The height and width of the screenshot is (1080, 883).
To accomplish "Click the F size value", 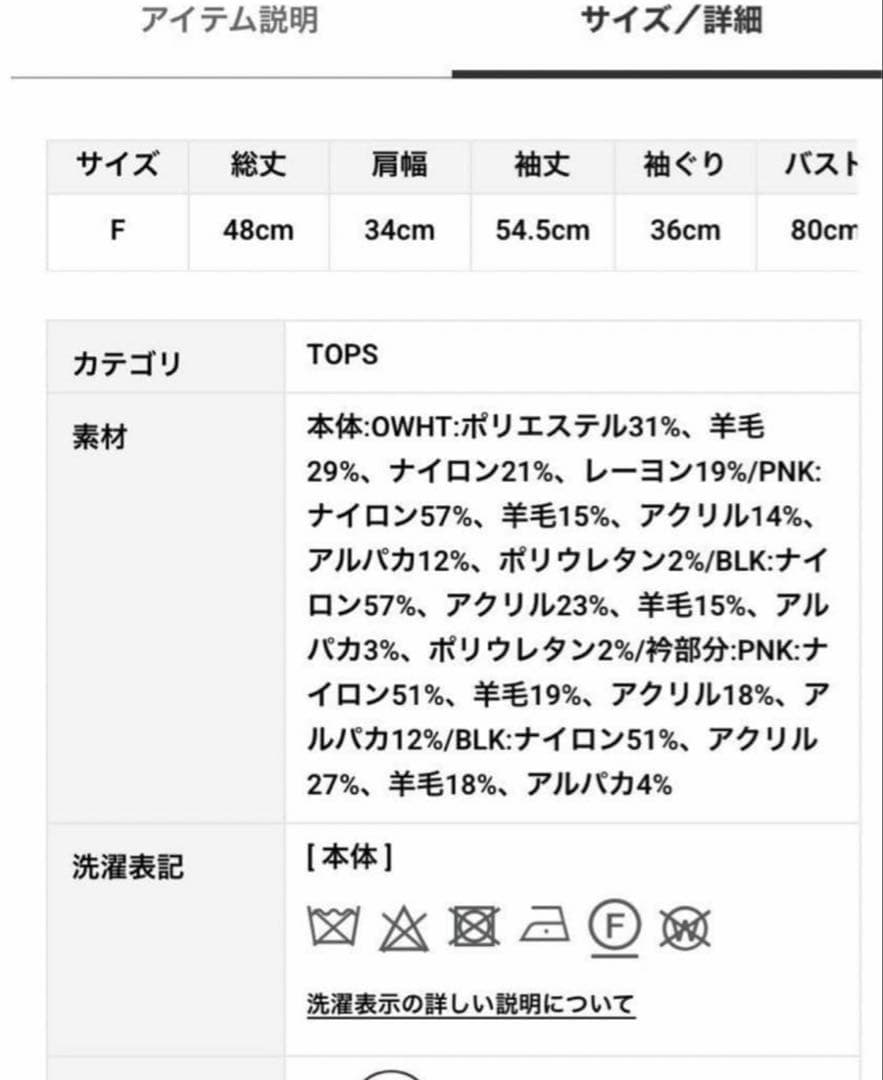I will coord(117,230).
